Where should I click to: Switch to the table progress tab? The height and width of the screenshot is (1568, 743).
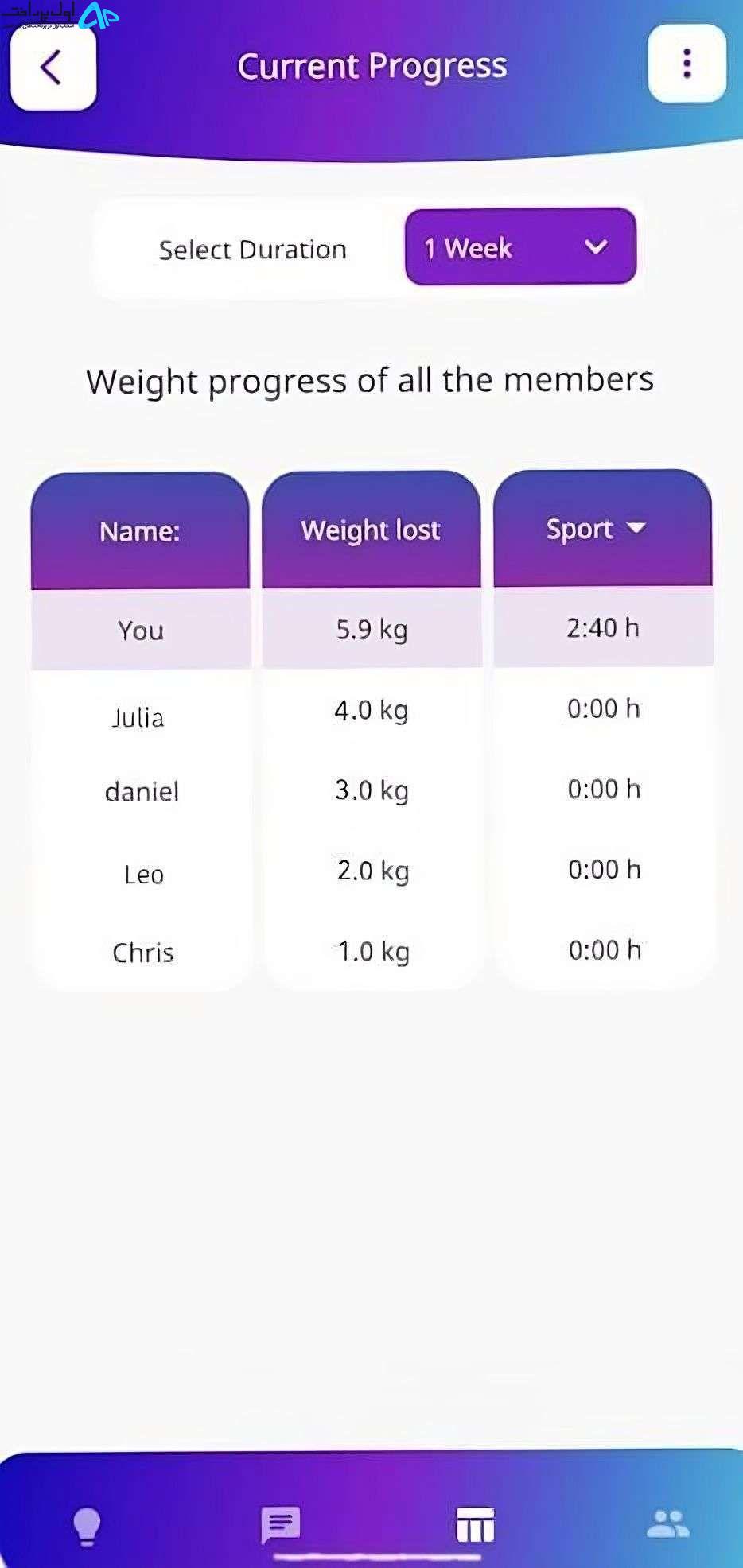475,1524
